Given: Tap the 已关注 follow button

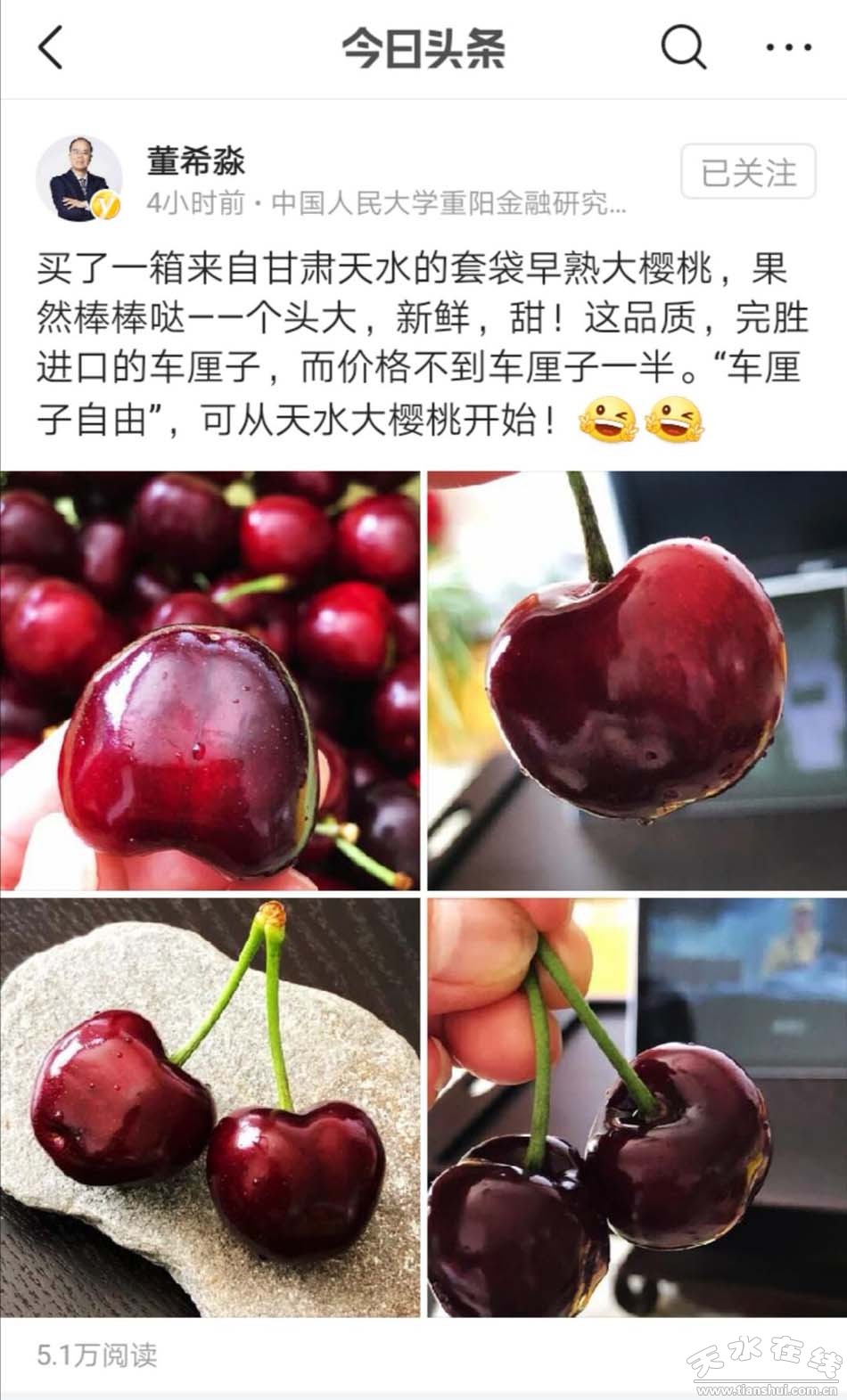Looking at the screenshot, I should [747, 172].
